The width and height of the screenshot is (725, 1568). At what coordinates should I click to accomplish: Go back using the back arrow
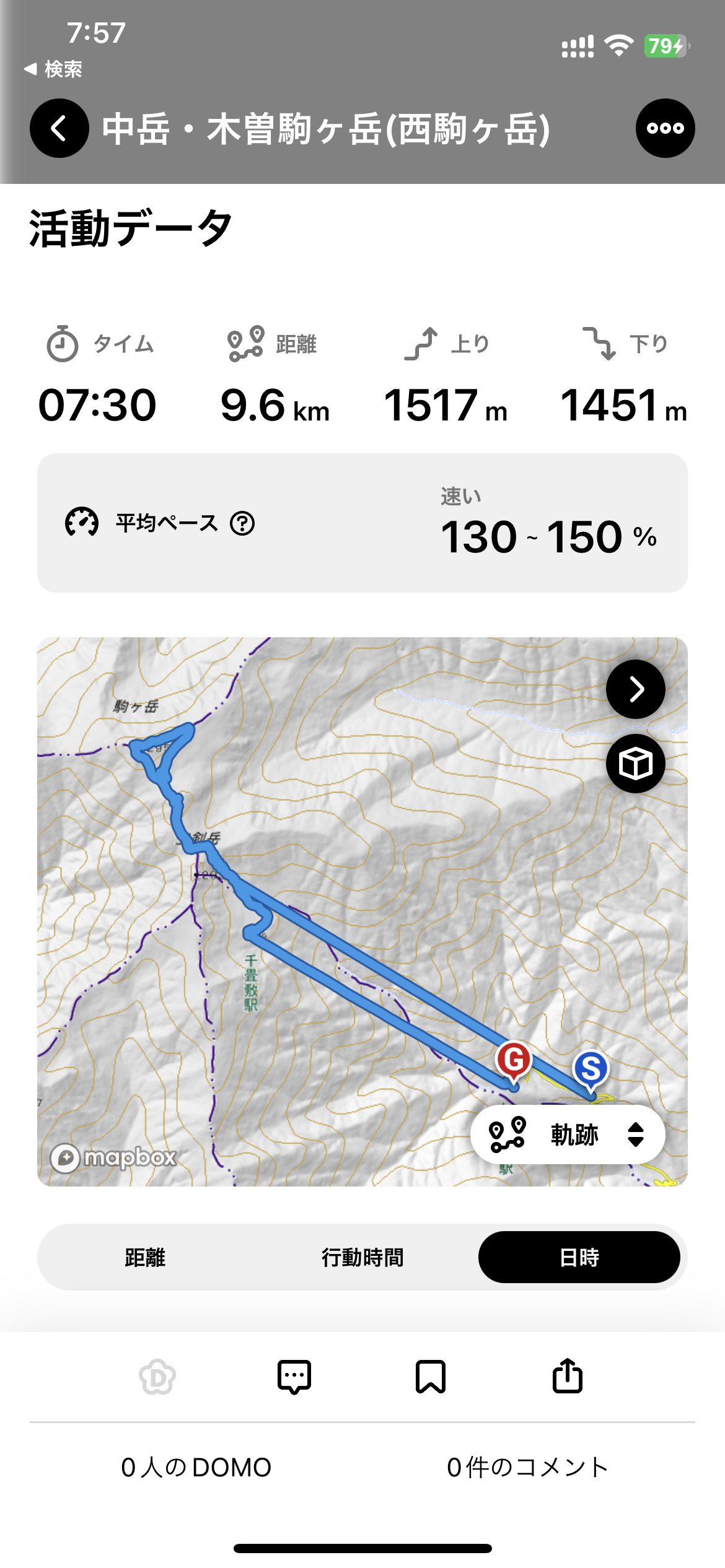59,128
